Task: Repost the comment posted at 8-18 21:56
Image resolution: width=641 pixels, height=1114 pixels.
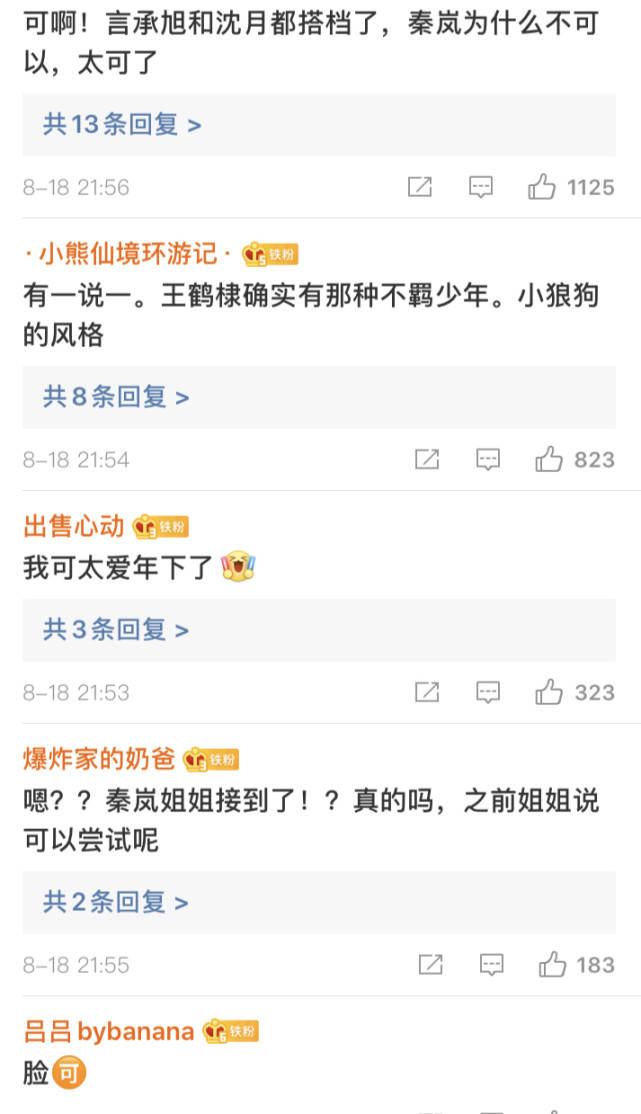Action: click(420, 188)
